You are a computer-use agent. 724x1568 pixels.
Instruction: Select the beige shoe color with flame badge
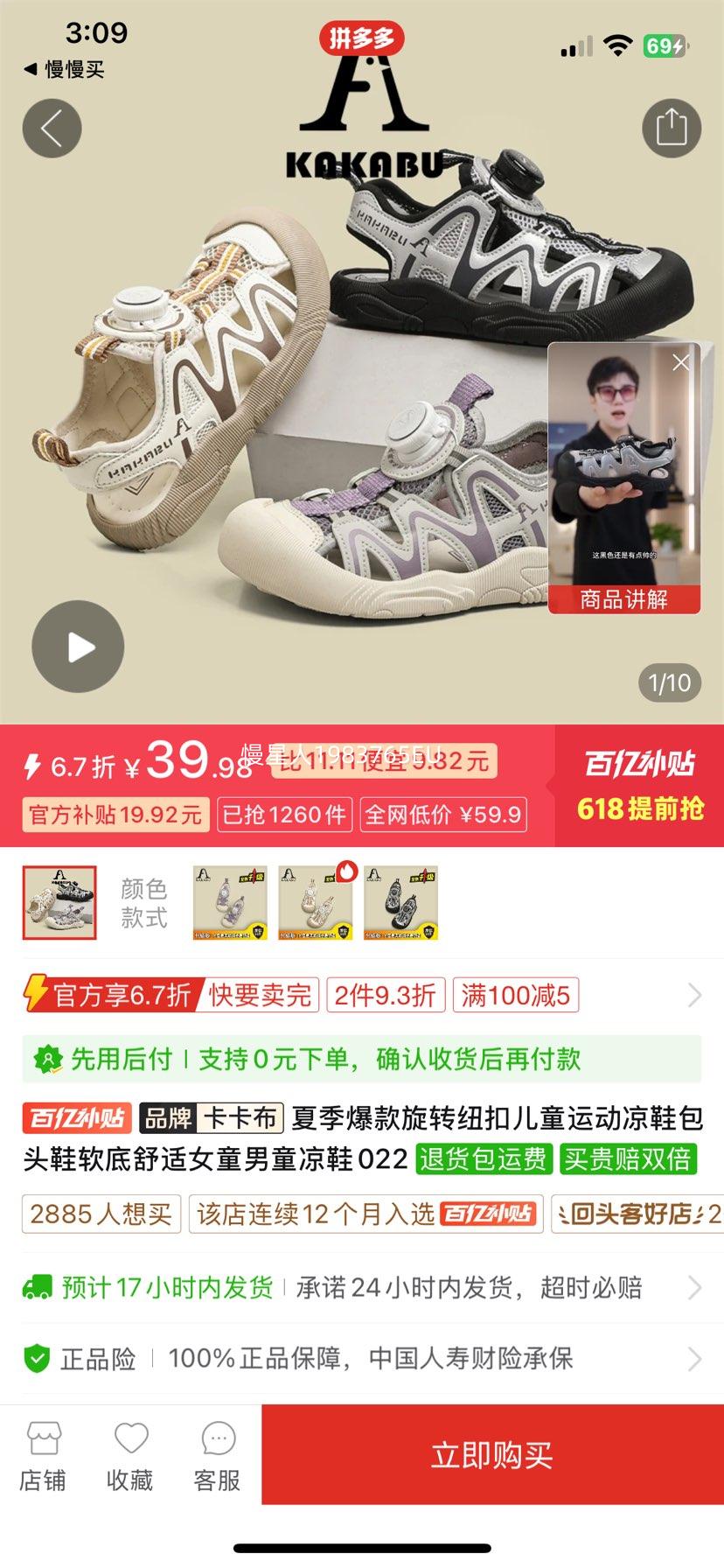[316, 903]
